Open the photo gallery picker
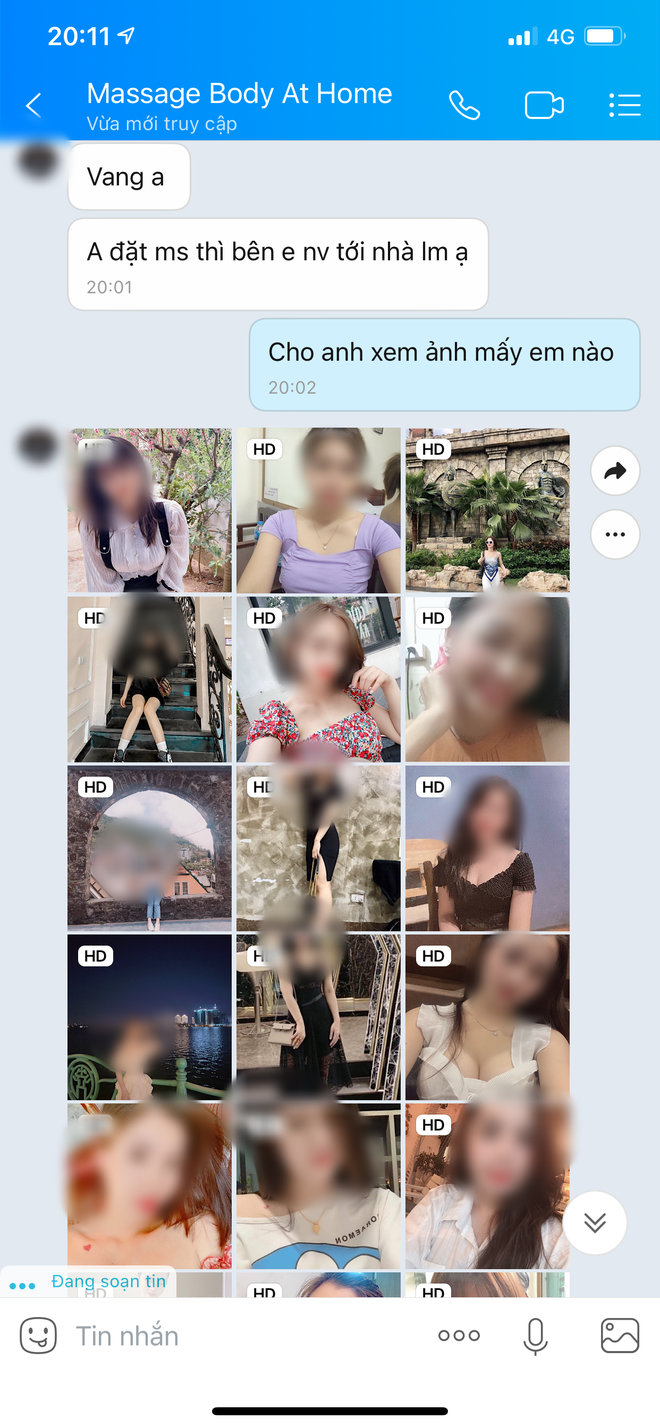660x1428 pixels. (619, 1335)
